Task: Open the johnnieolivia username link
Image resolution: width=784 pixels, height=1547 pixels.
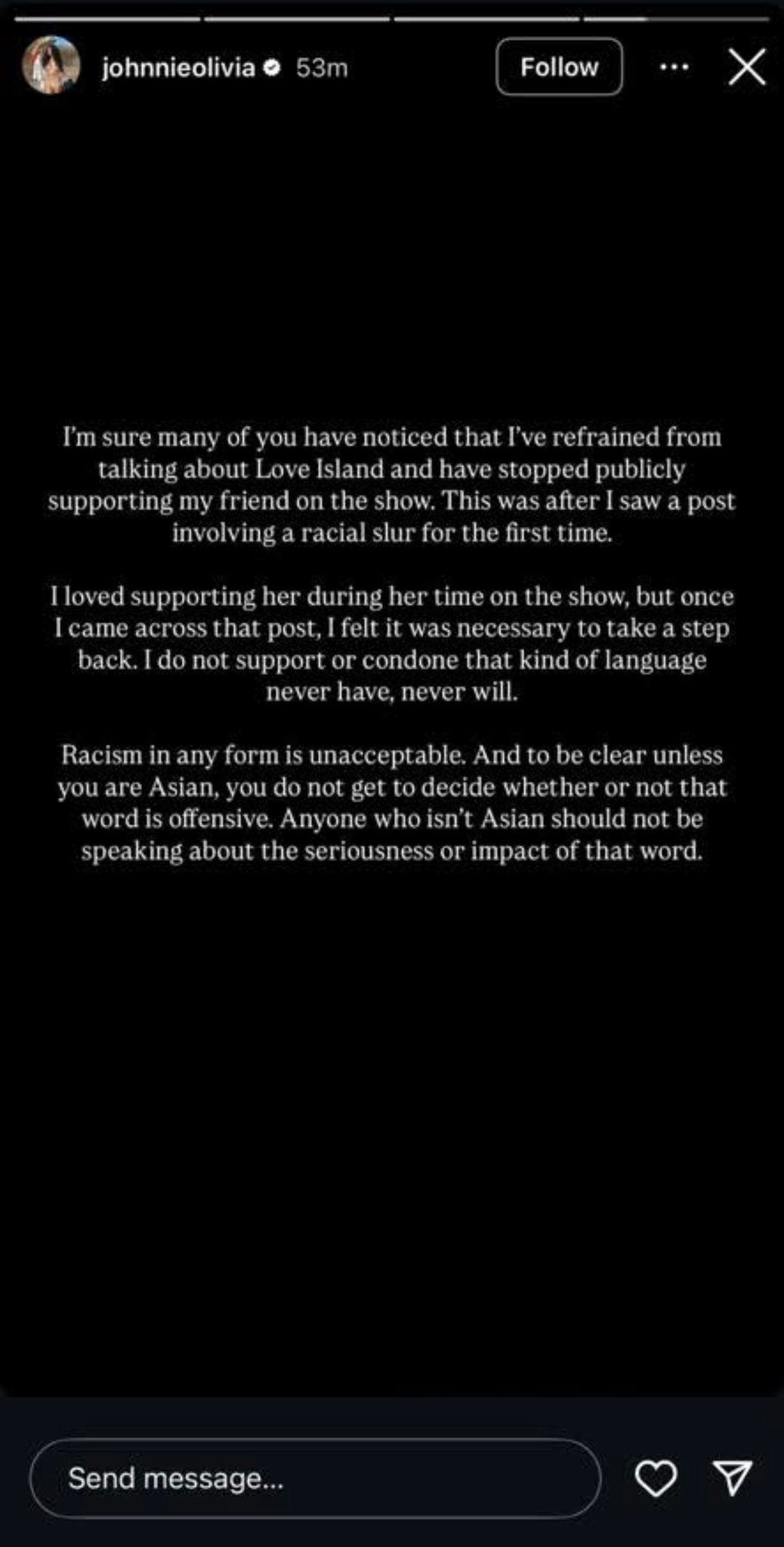Action: (178, 68)
